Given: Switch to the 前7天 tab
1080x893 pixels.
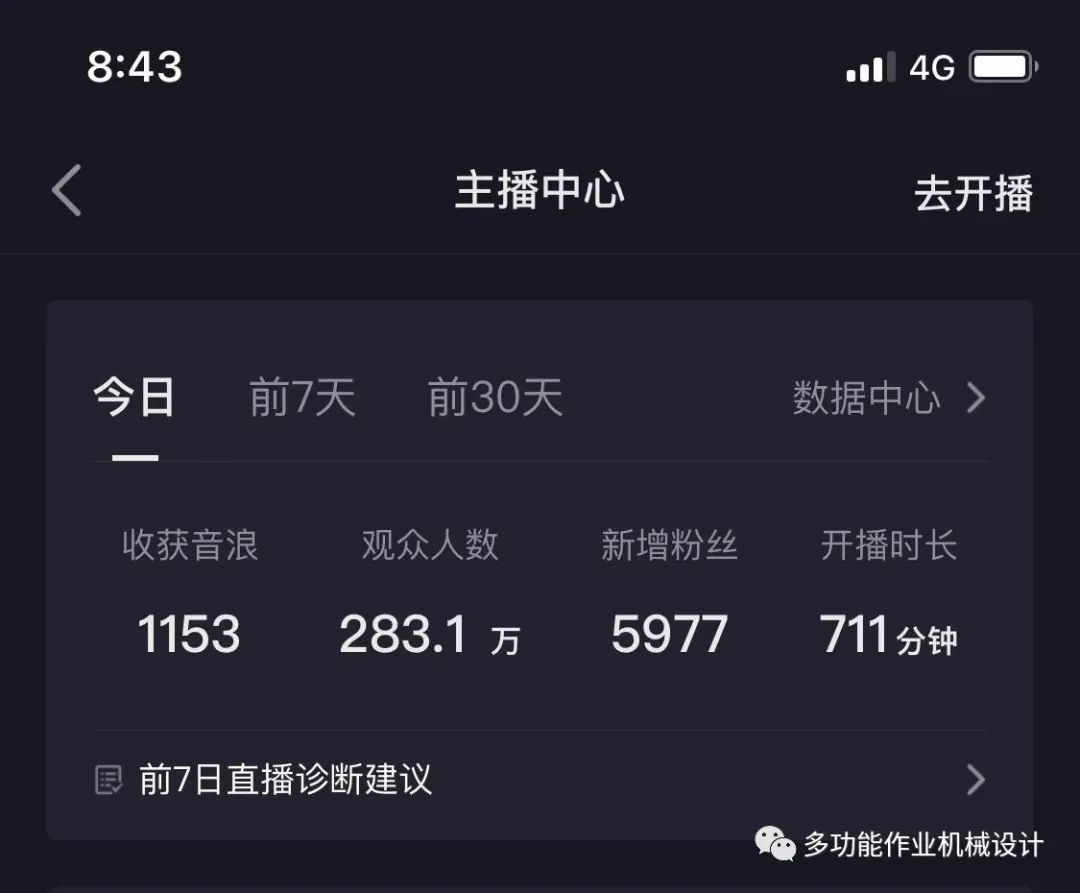Looking at the screenshot, I should [302, 398].
